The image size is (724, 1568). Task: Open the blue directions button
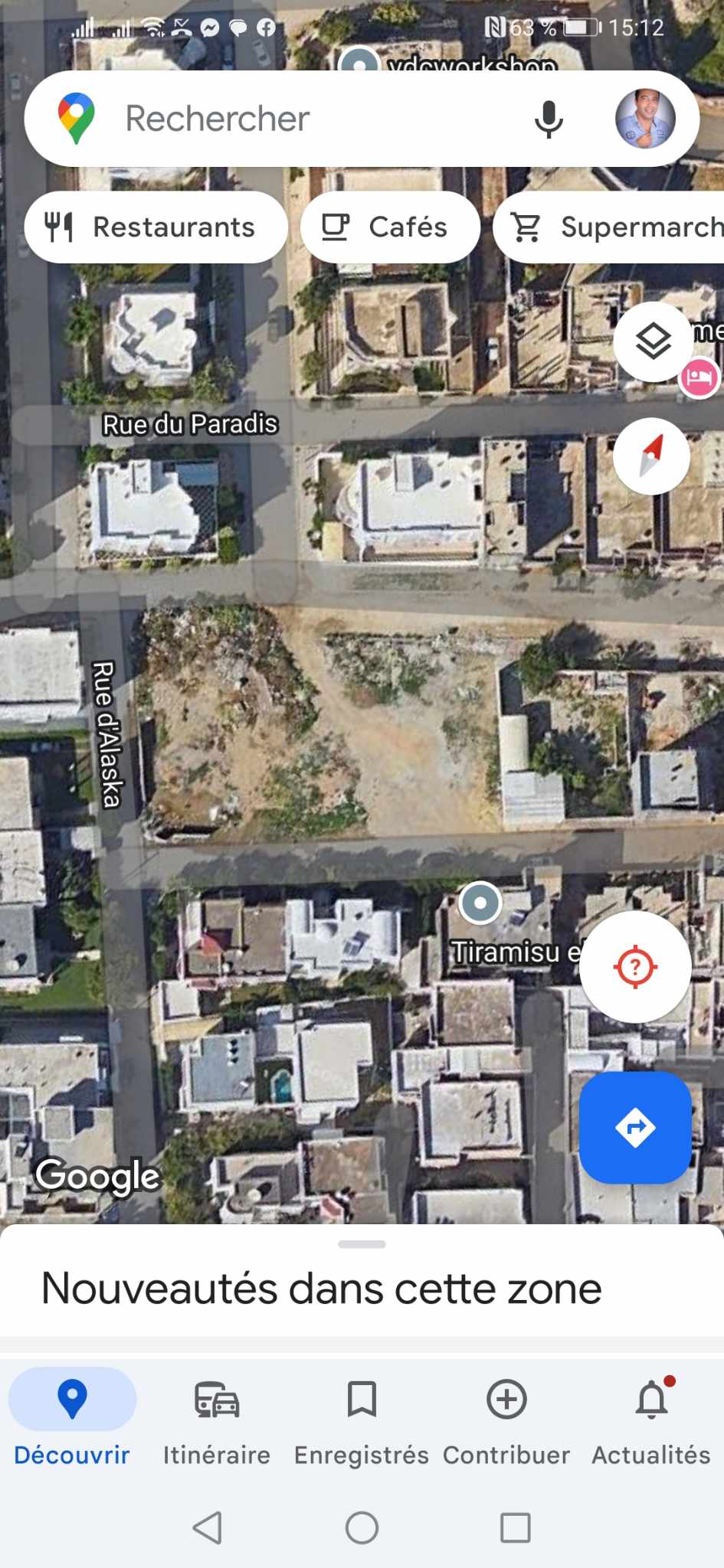[635, 1127]
